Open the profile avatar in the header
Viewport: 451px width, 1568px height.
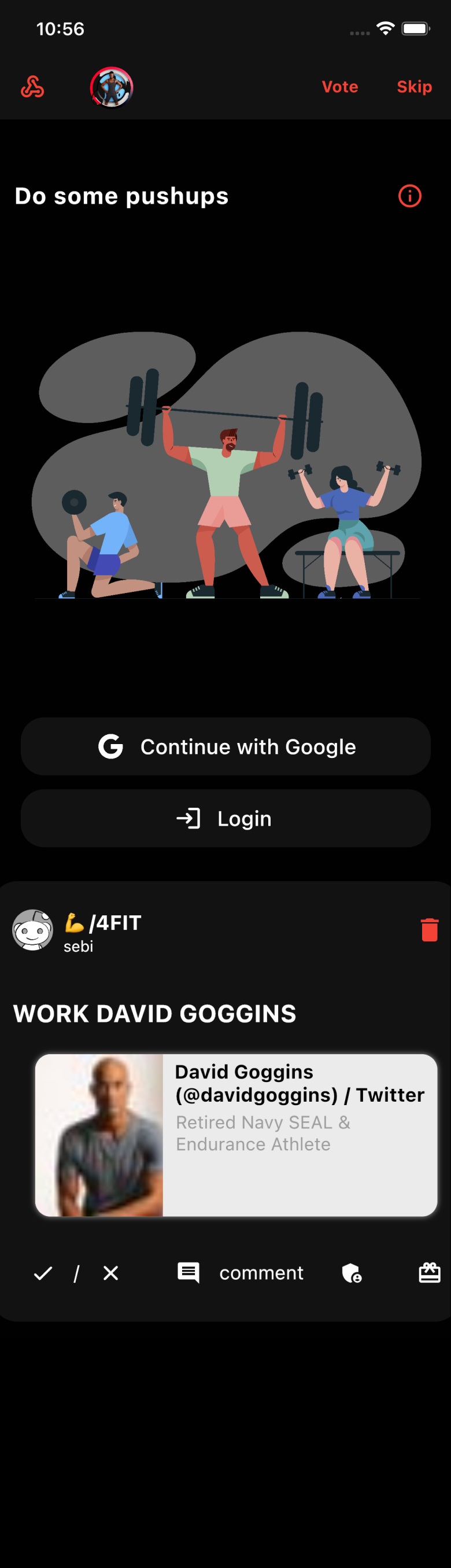(112, 87)
